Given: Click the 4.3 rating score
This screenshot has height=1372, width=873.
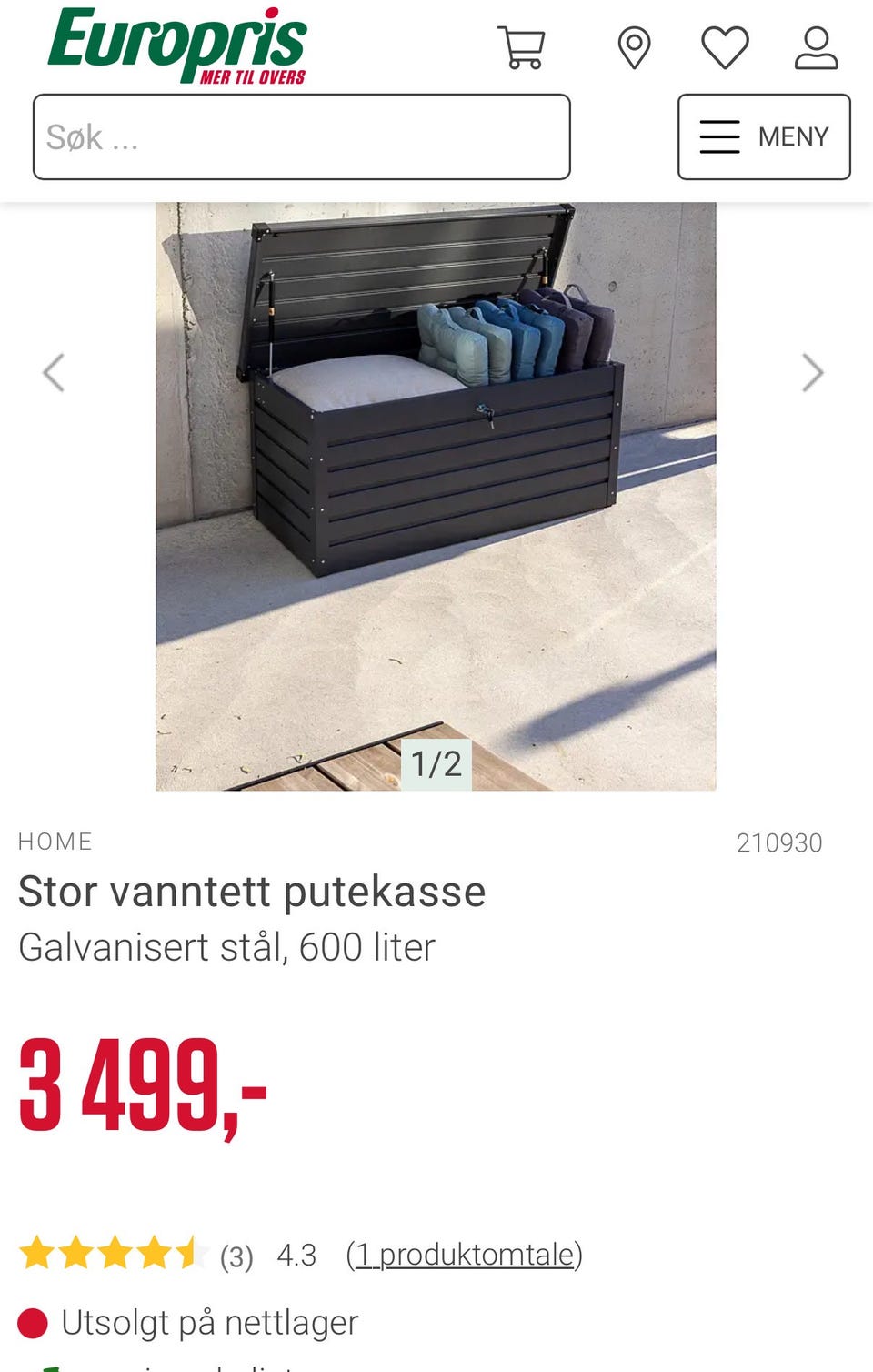Looking at the screenshot, I should click(x=295, y=1254).
